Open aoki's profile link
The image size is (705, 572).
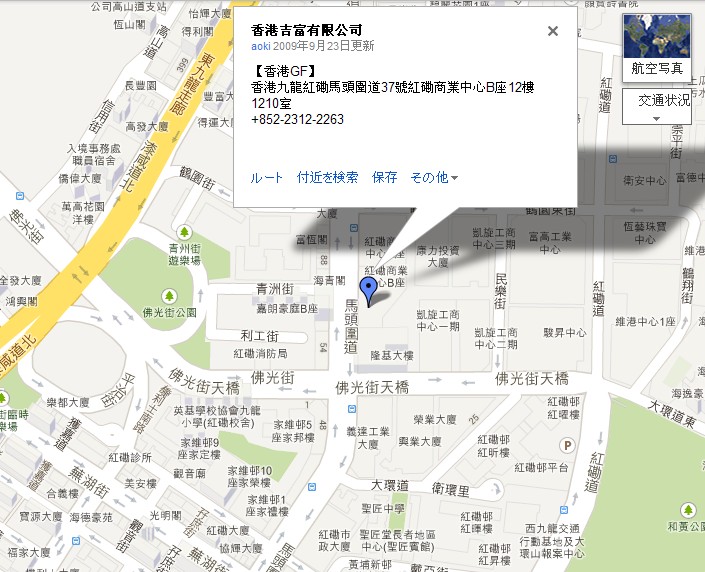[x=261, y=46]
